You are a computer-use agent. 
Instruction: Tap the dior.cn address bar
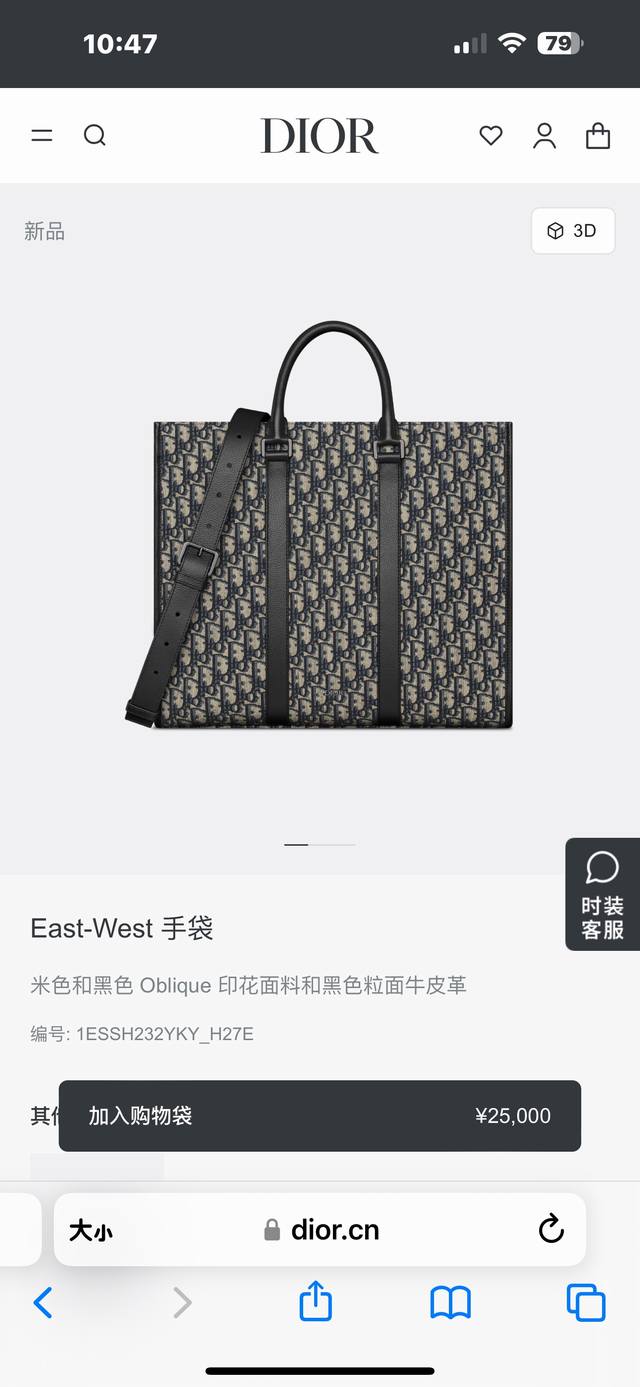click(x=322, y=1230)
